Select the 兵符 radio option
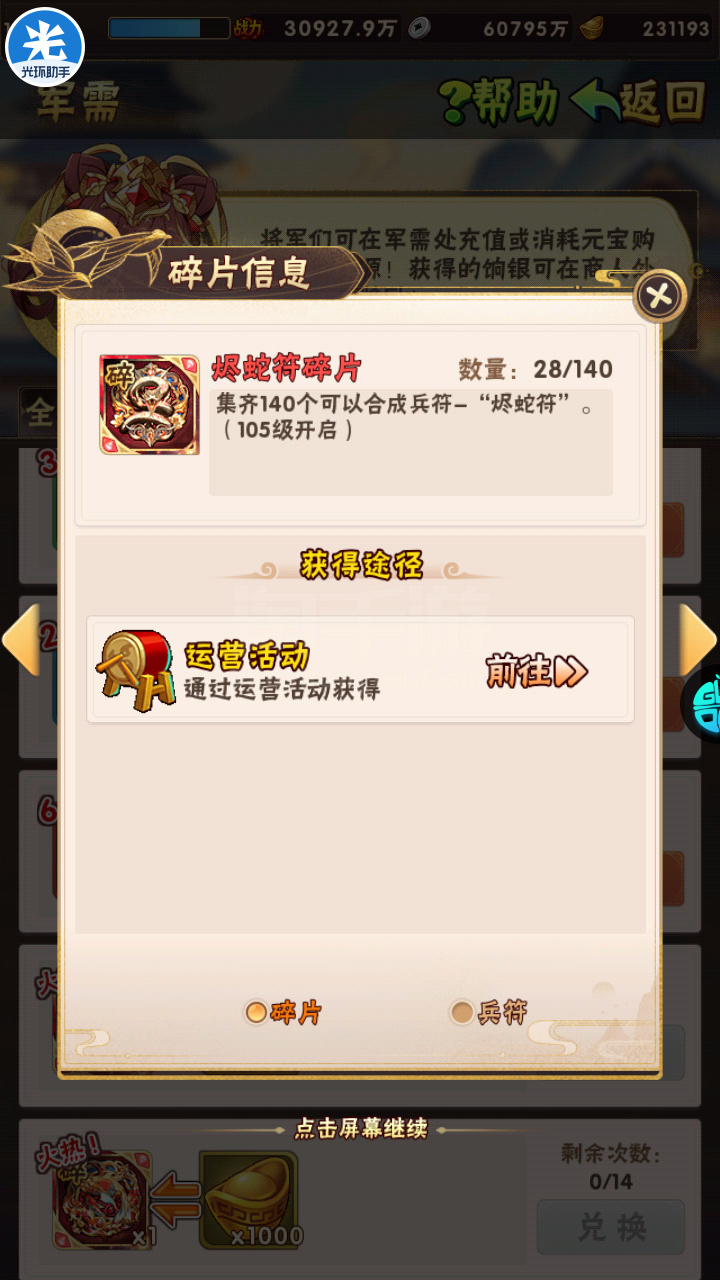Screen dimensions: 720x1280 tap(488, 1012)
